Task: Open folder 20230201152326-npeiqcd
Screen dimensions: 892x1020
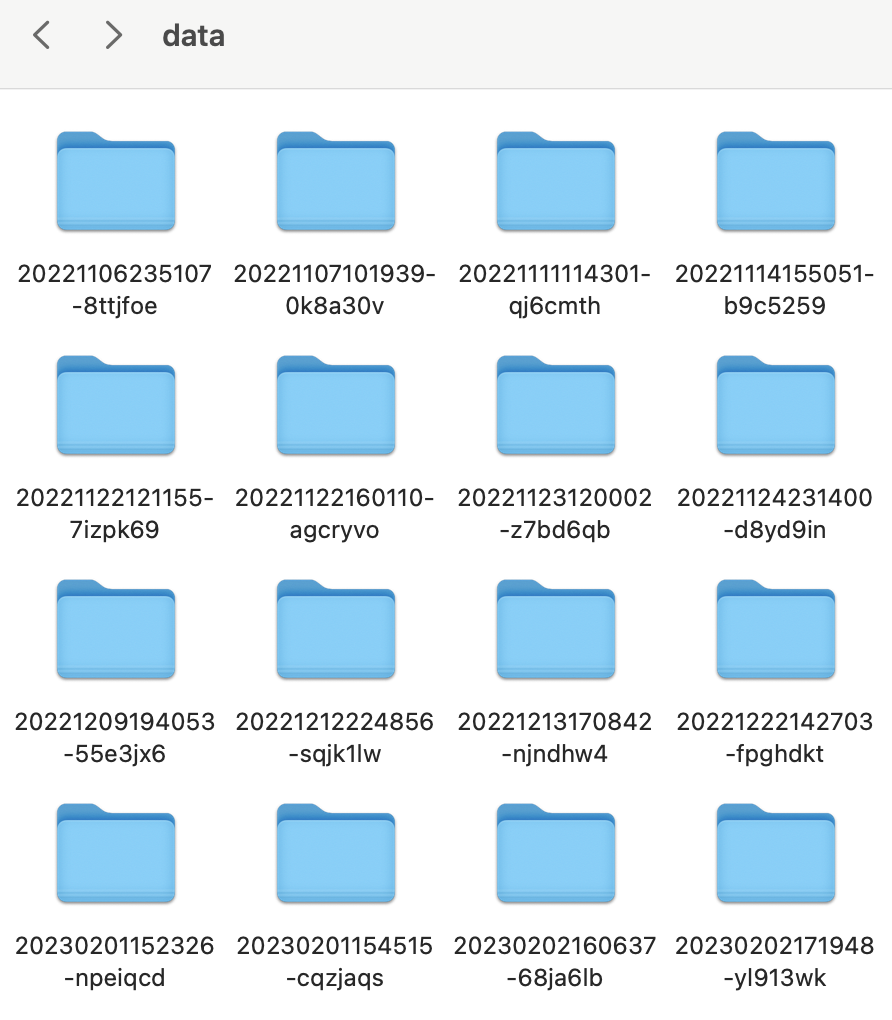Action: coord(115,854)
